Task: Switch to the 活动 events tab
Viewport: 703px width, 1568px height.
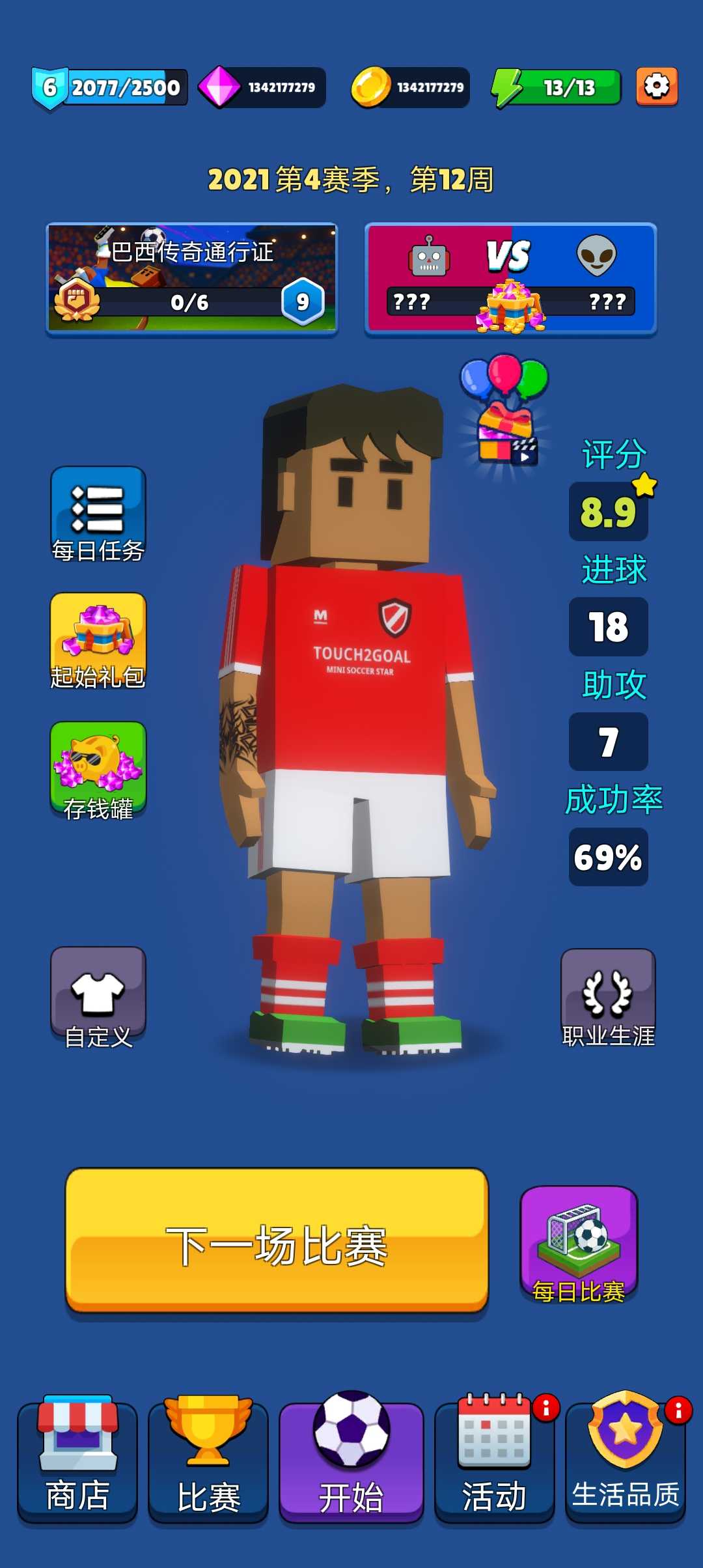Action: coord(494,1463)
